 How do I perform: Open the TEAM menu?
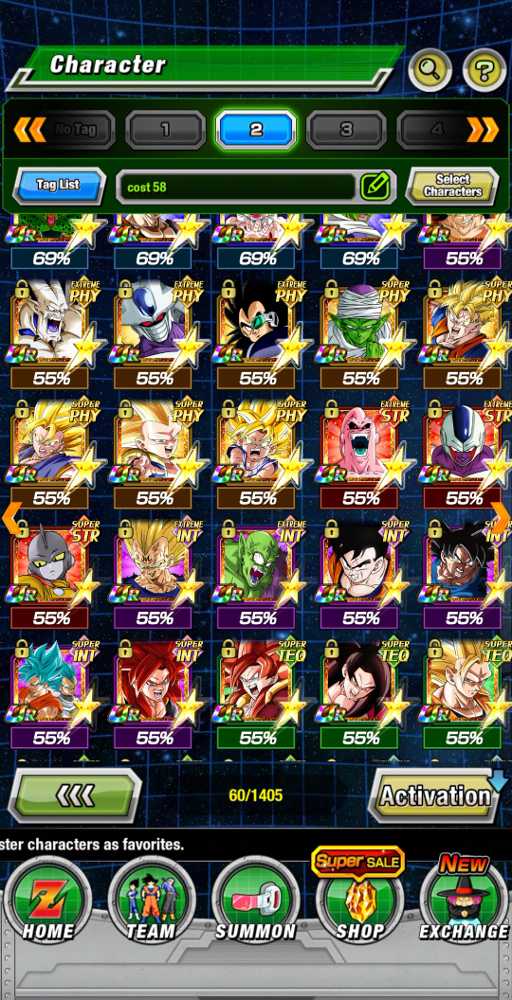[x=151, y=901]
